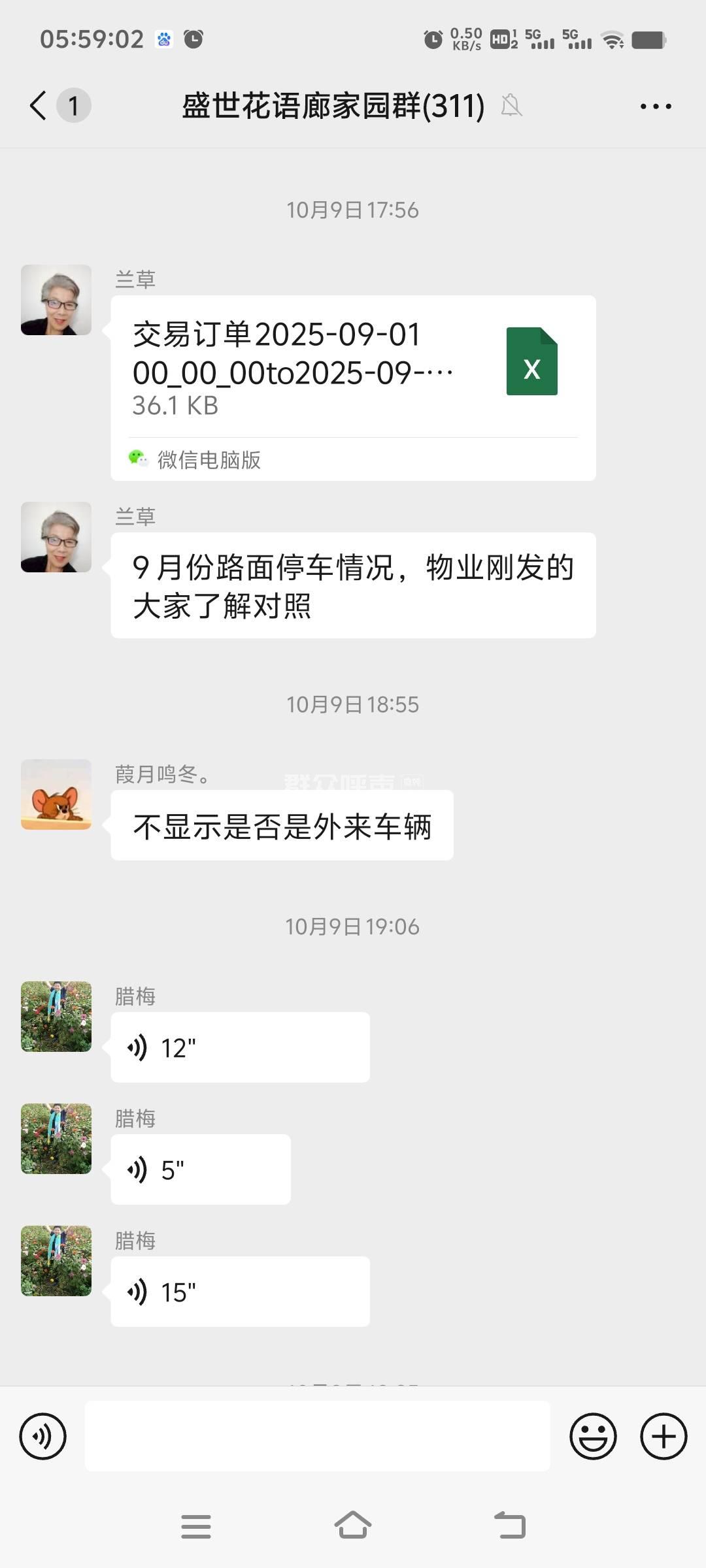Focus the message text field
Viewport: 706px width, 1568px height.
coord(317,1436)
